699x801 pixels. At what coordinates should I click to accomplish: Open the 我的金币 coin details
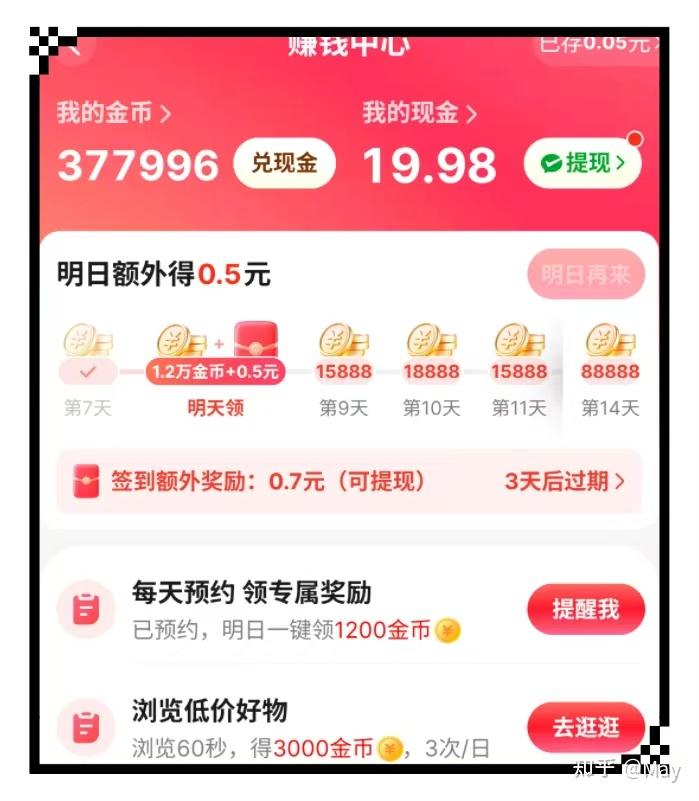click(113, 113)
